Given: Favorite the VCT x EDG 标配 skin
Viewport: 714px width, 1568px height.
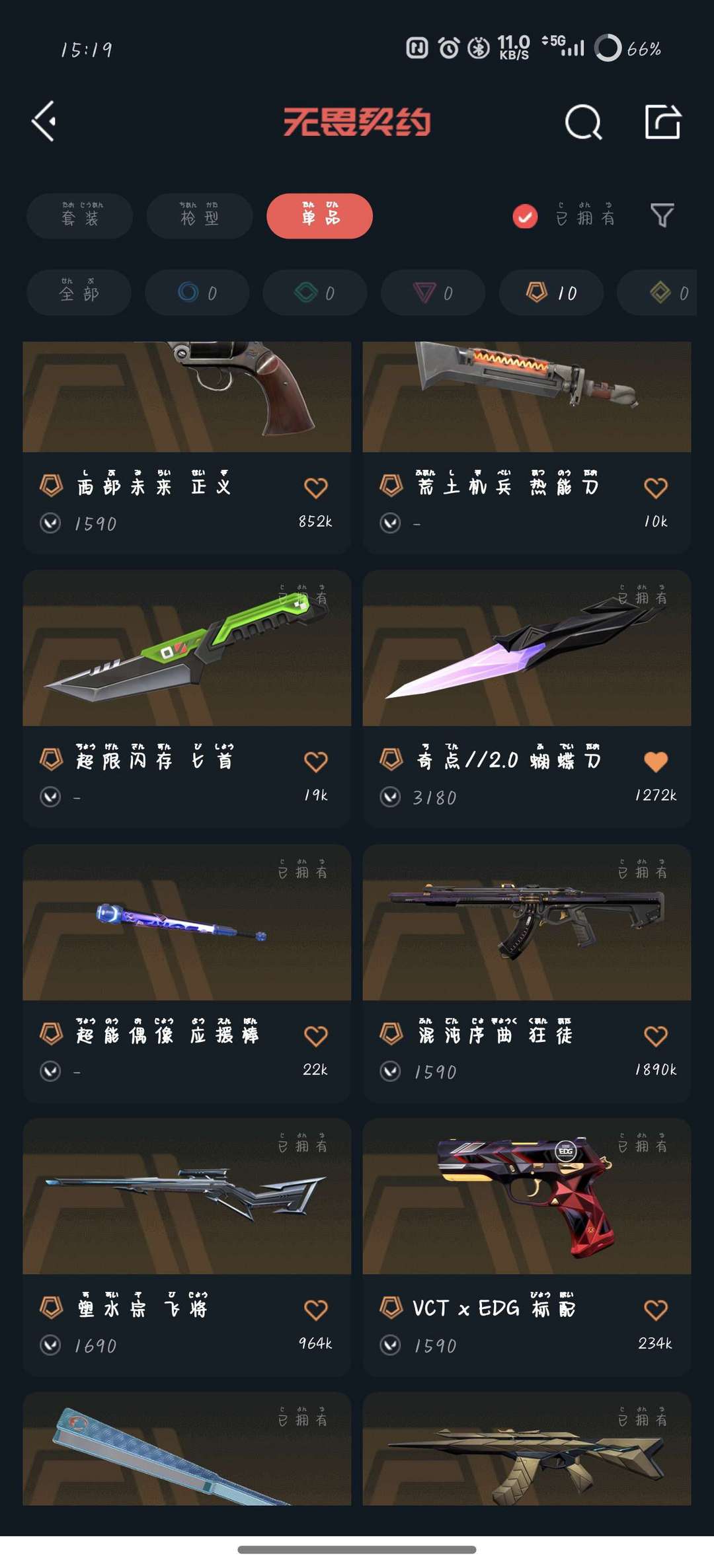Looking at the screenshot, I should (x=655, y=1310).
